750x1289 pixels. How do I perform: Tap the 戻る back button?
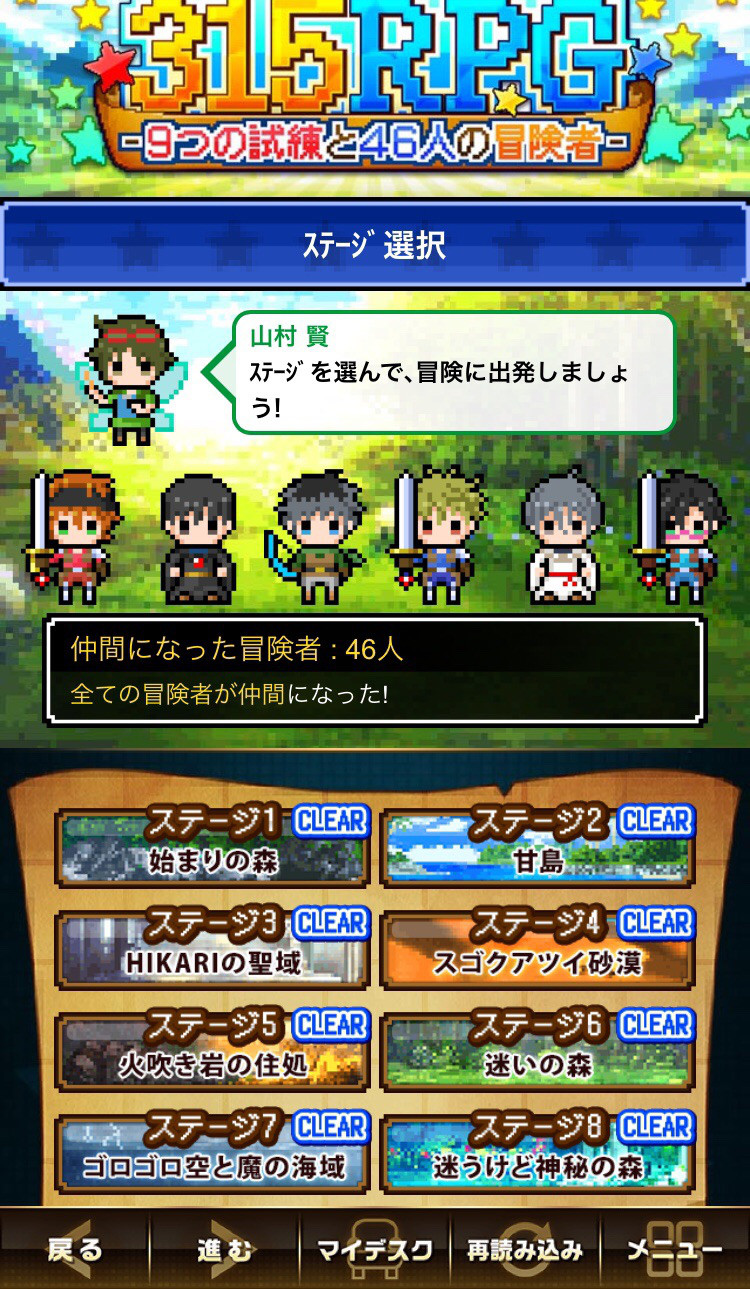point(75,1249)
